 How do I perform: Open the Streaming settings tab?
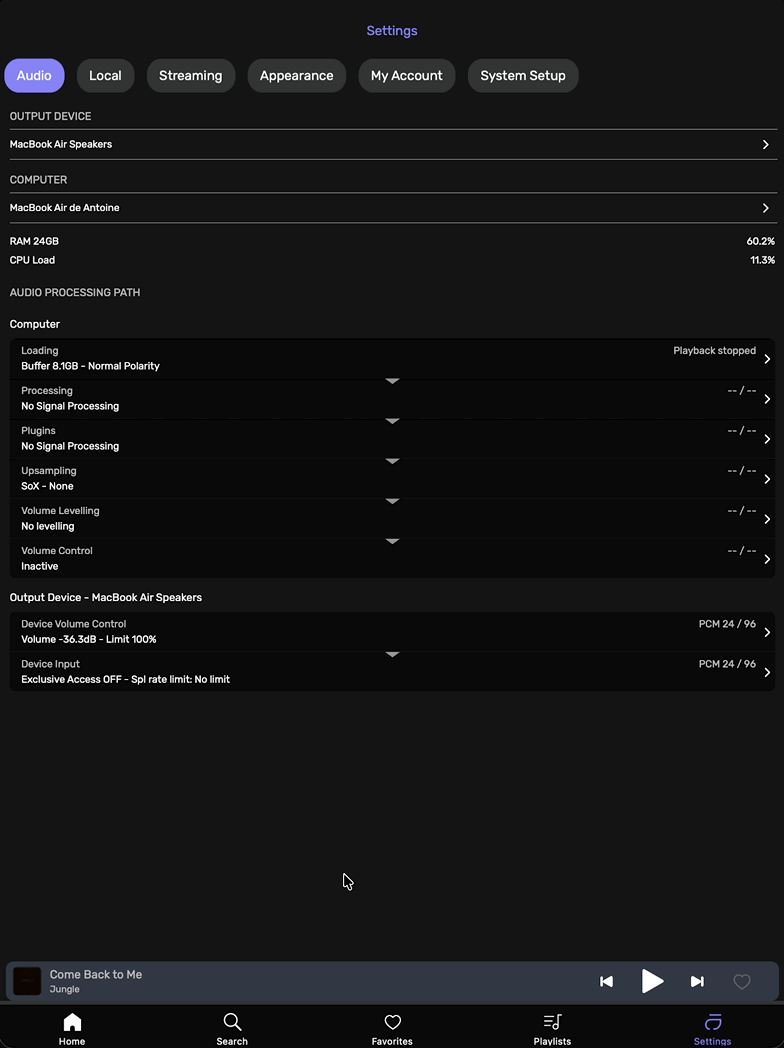pos(190,76)
